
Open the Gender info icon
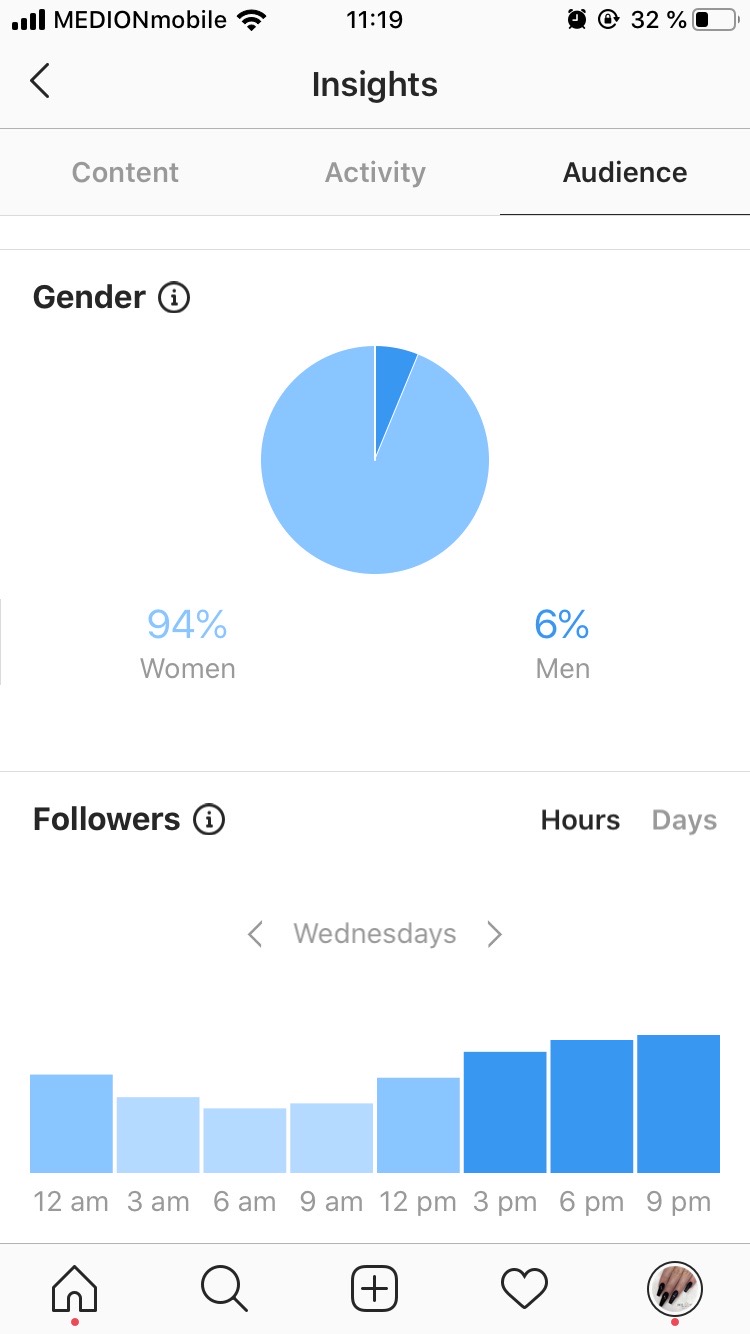(x=174, y=297)
